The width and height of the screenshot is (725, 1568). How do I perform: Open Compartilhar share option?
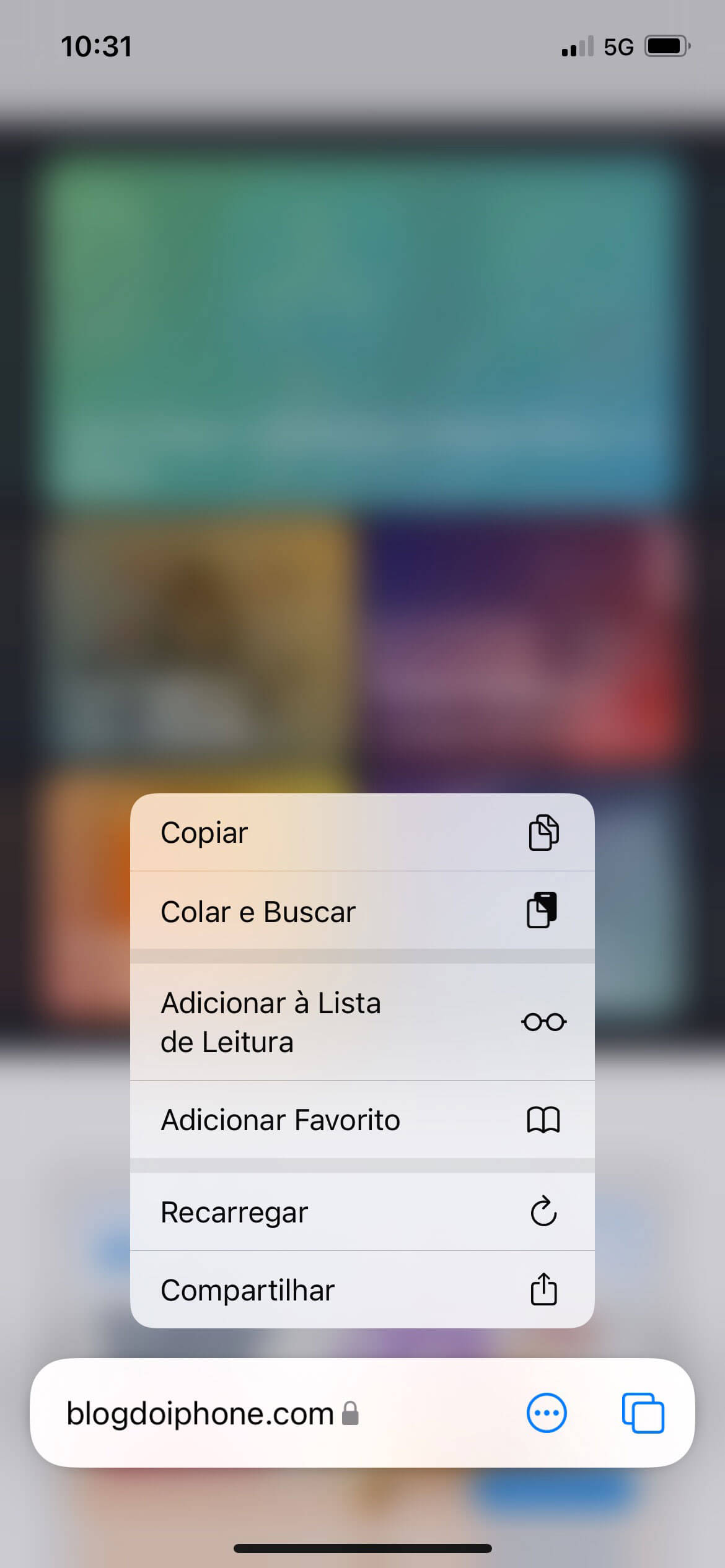point(362,1290)
